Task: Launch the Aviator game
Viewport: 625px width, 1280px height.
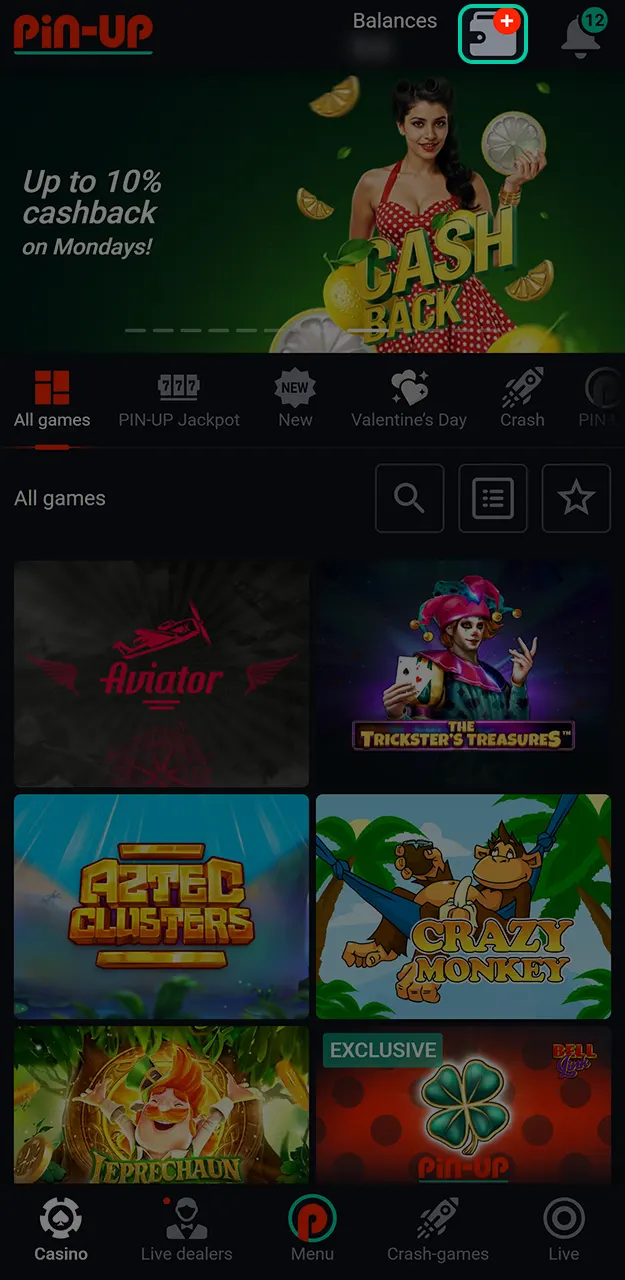Action: (x=161, y=673)
